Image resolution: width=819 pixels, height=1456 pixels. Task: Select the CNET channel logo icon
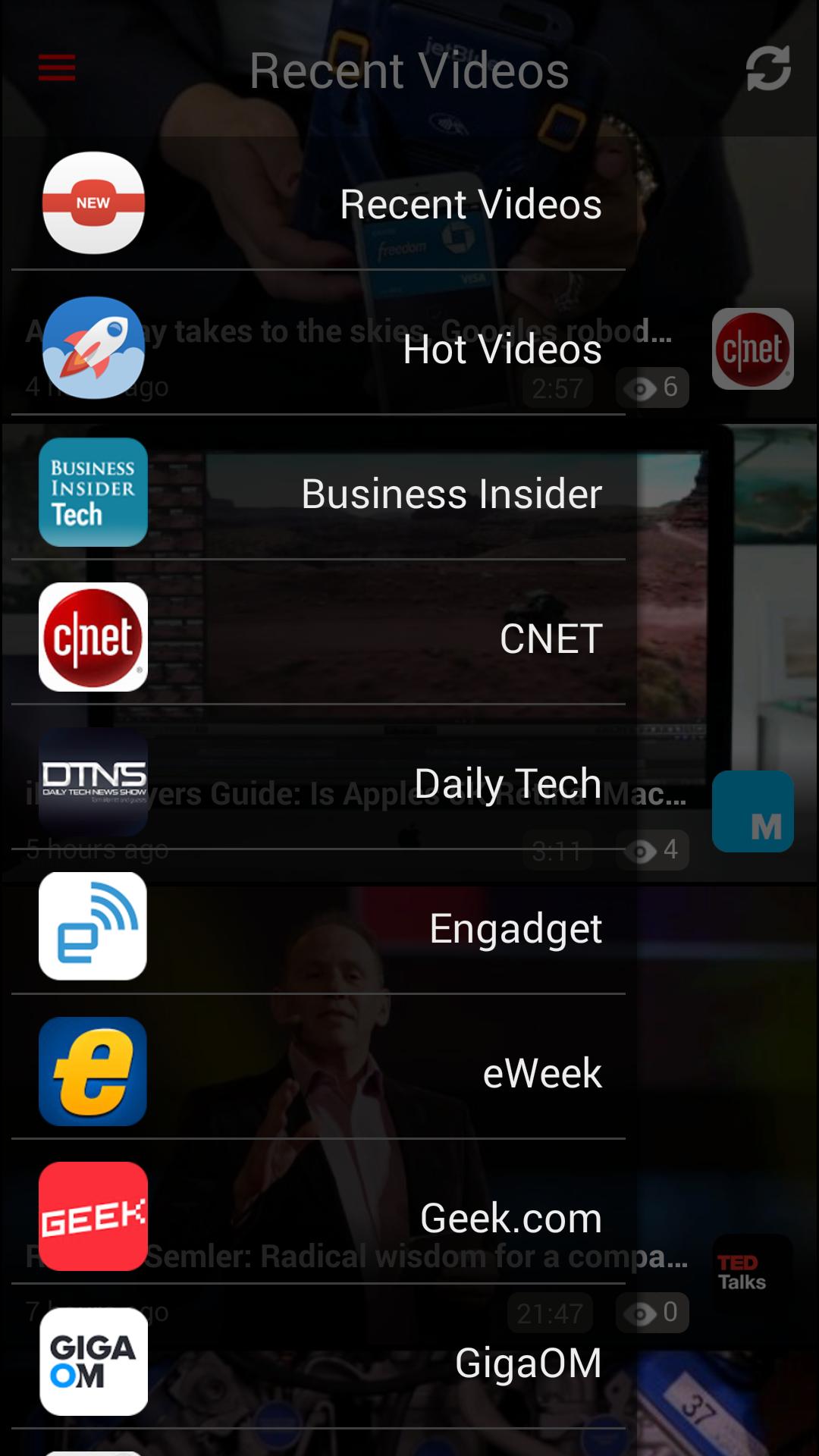tap(93, 638)
